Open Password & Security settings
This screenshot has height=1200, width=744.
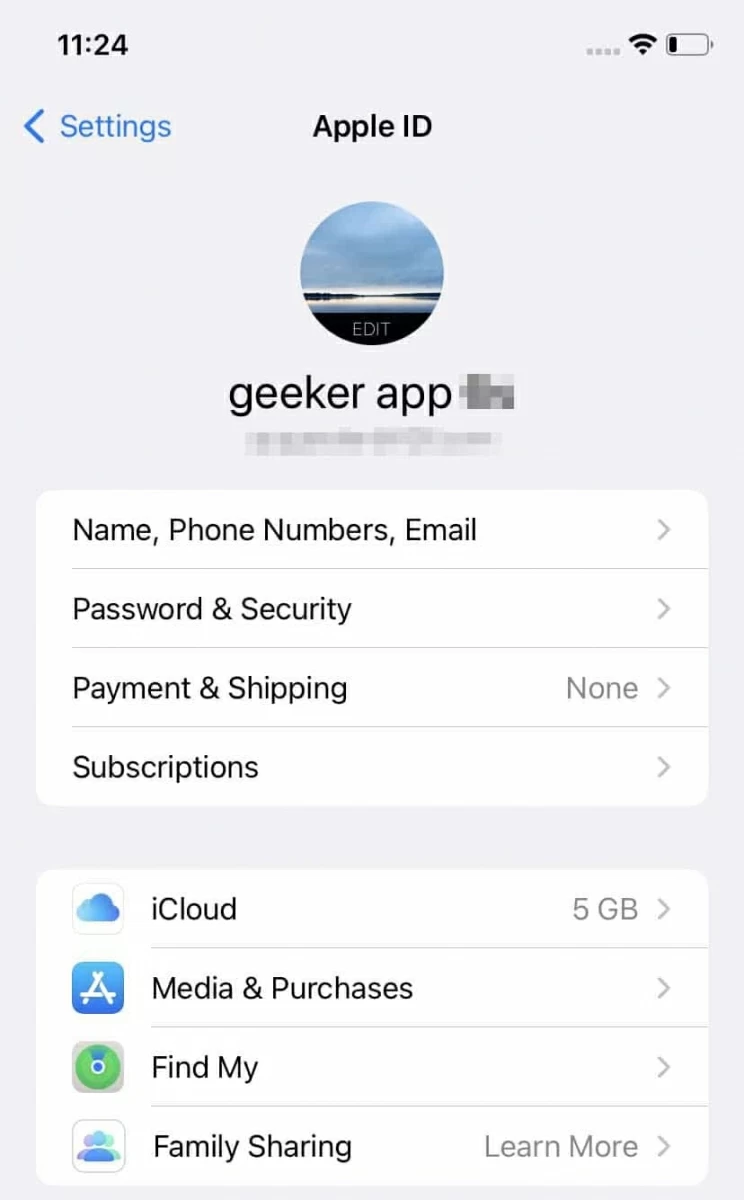pos(371,609)
